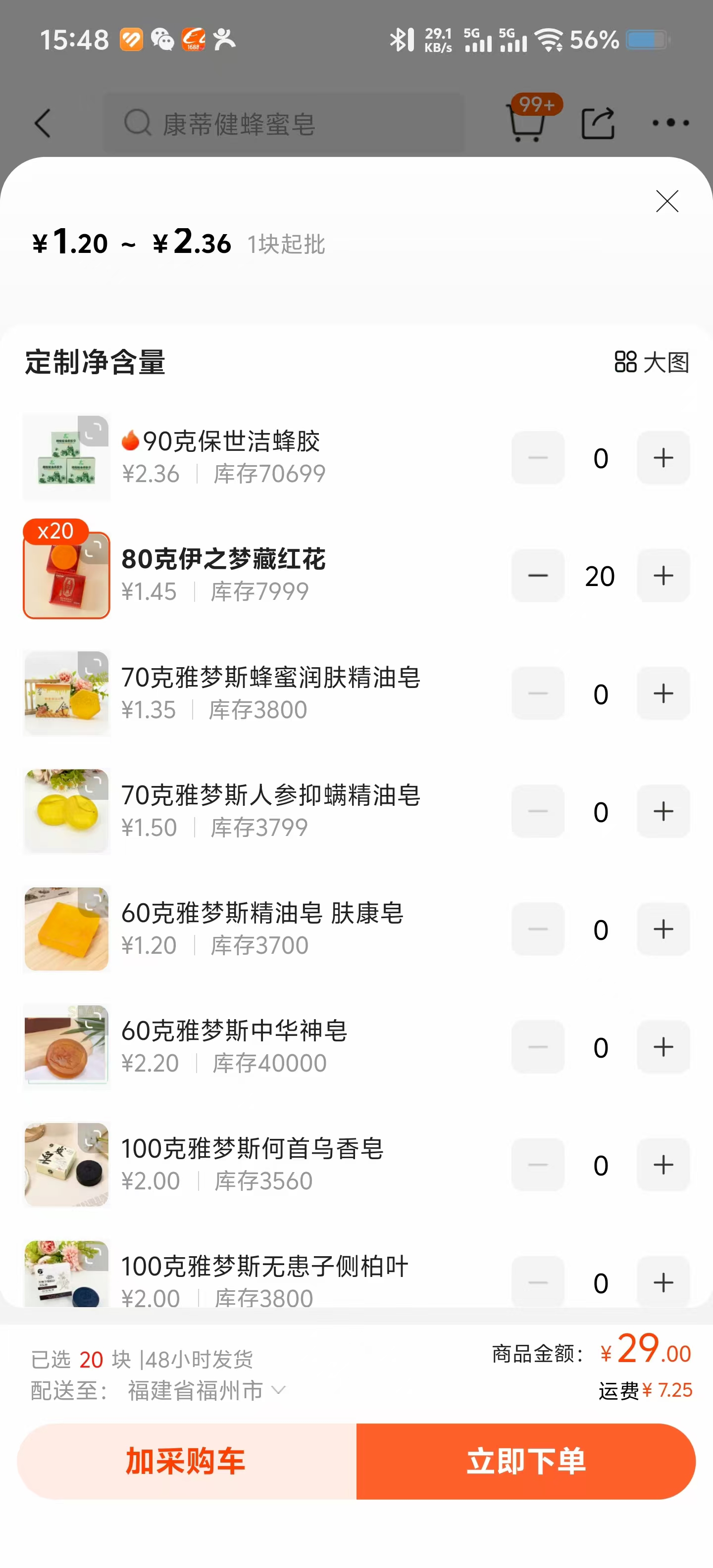This screenshot has width=713, height=1568.
Task: Increase quantity of 90克保世洁蜂胶
Action: 663,458
